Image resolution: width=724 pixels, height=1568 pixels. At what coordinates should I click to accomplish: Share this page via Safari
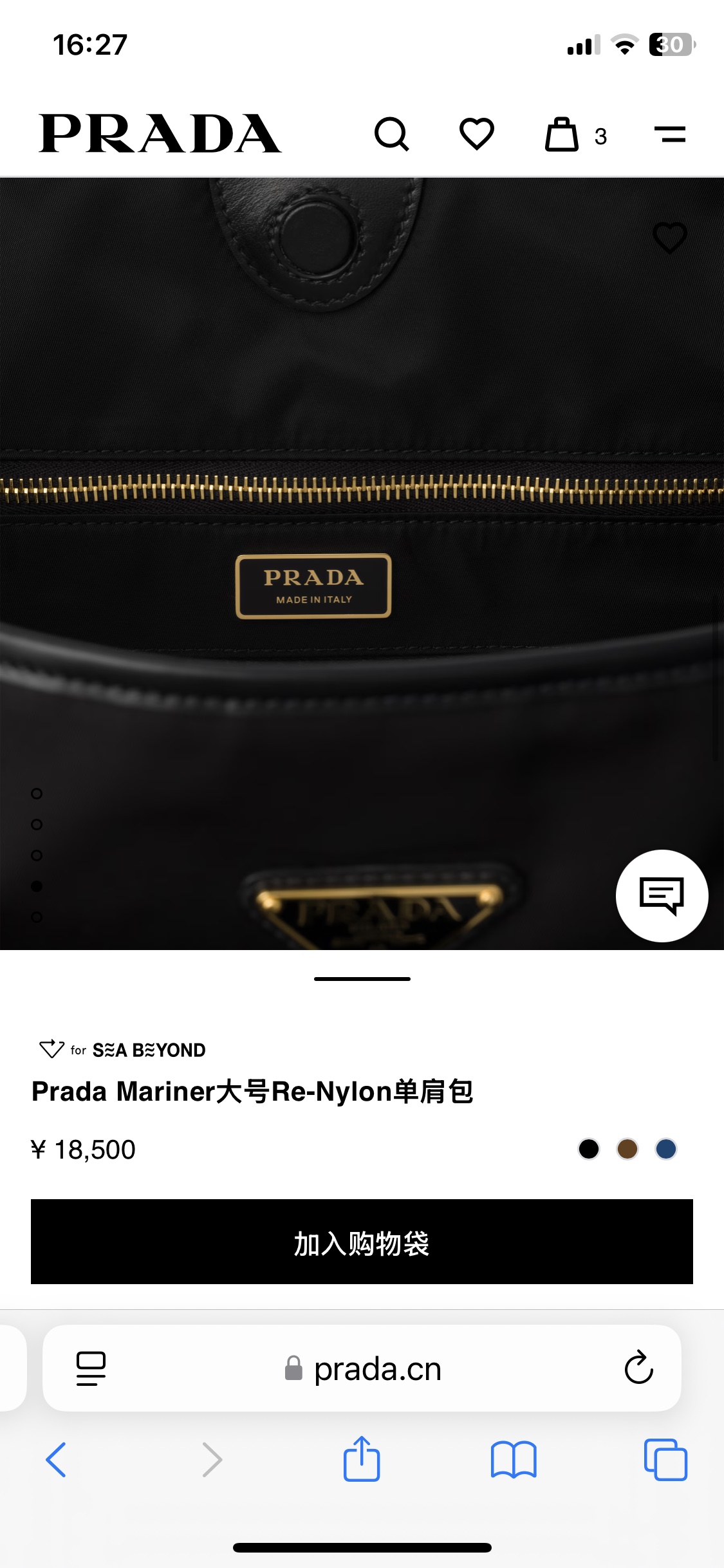[x=362, y=1459]
